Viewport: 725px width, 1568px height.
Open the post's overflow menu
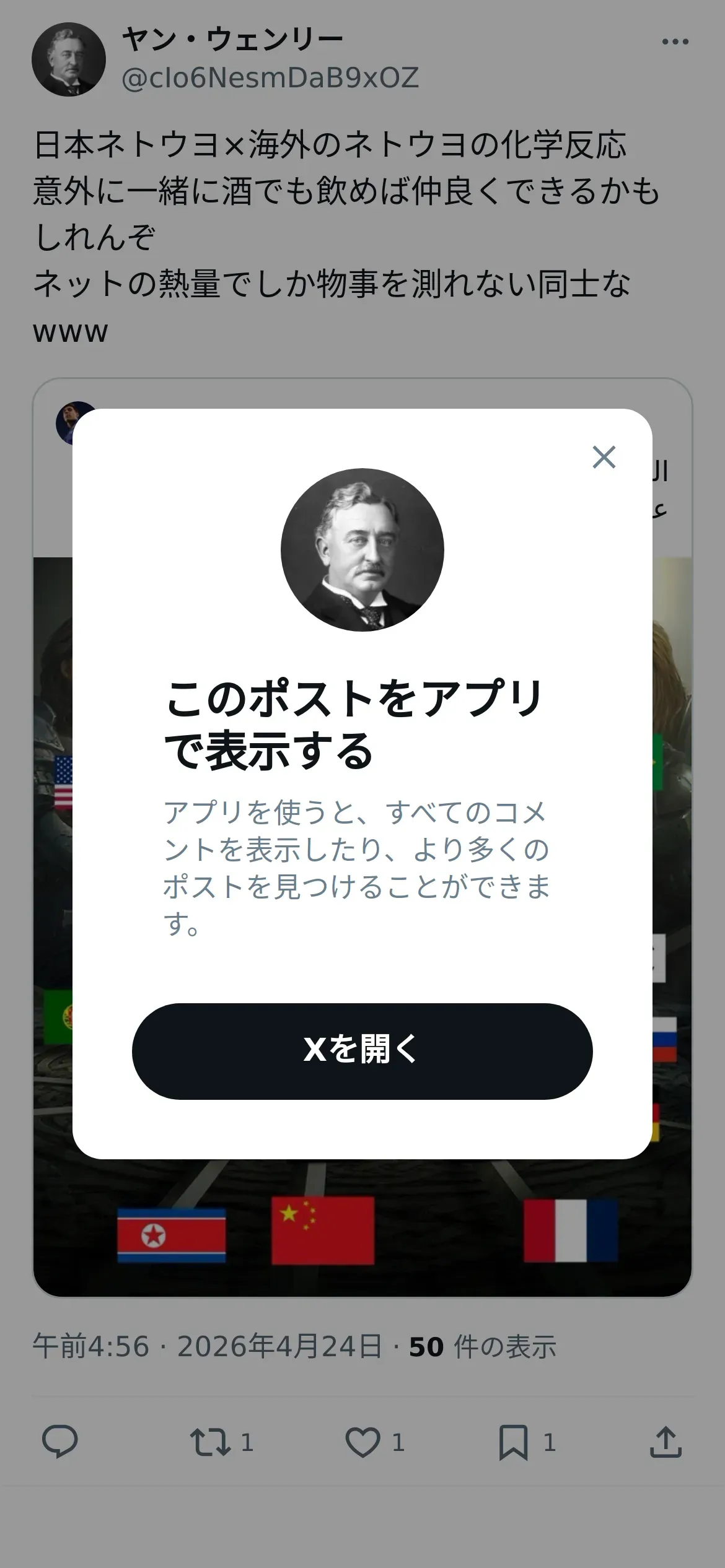675,42
